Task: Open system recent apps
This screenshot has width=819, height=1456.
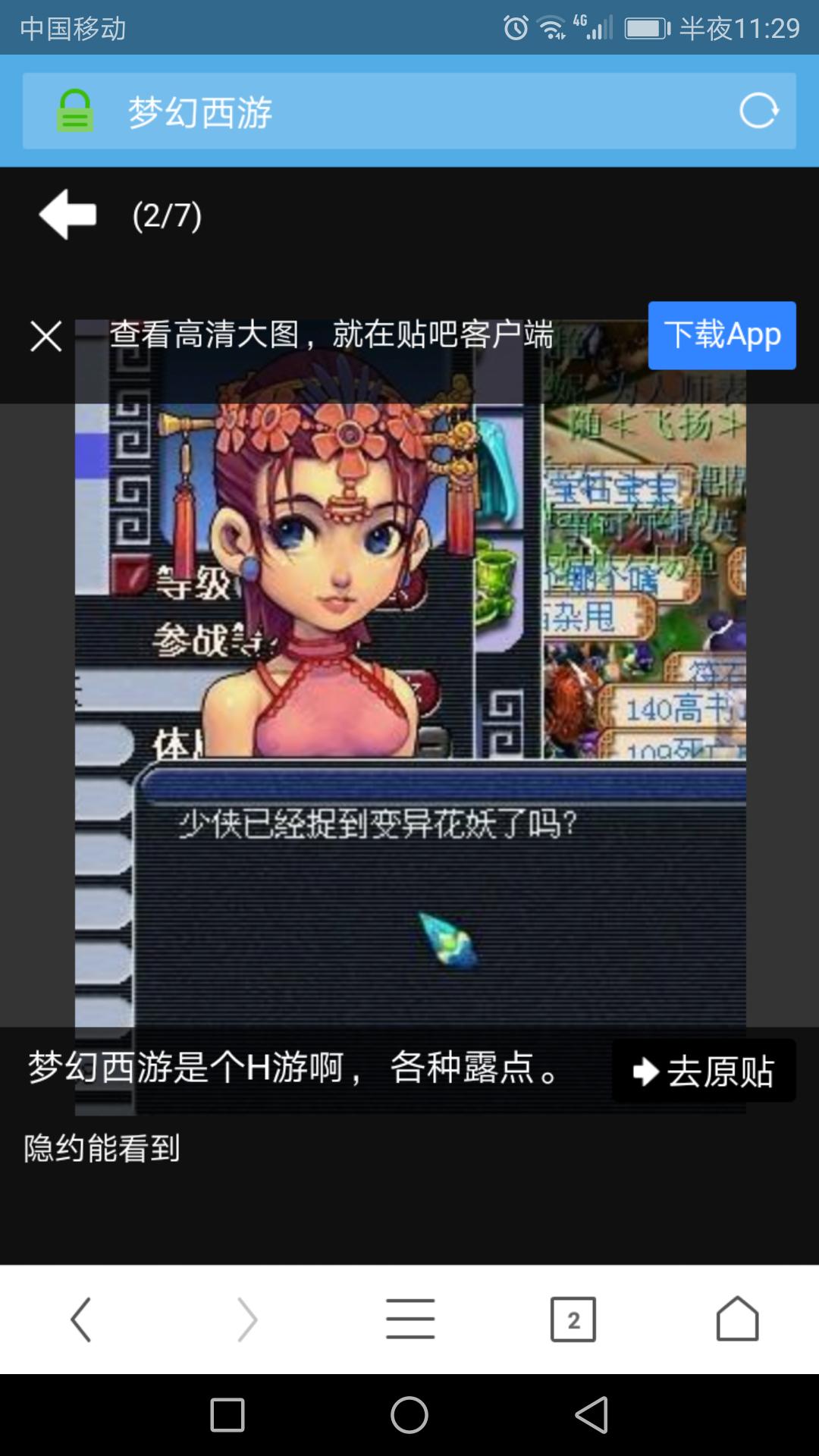Action: 227,1415
